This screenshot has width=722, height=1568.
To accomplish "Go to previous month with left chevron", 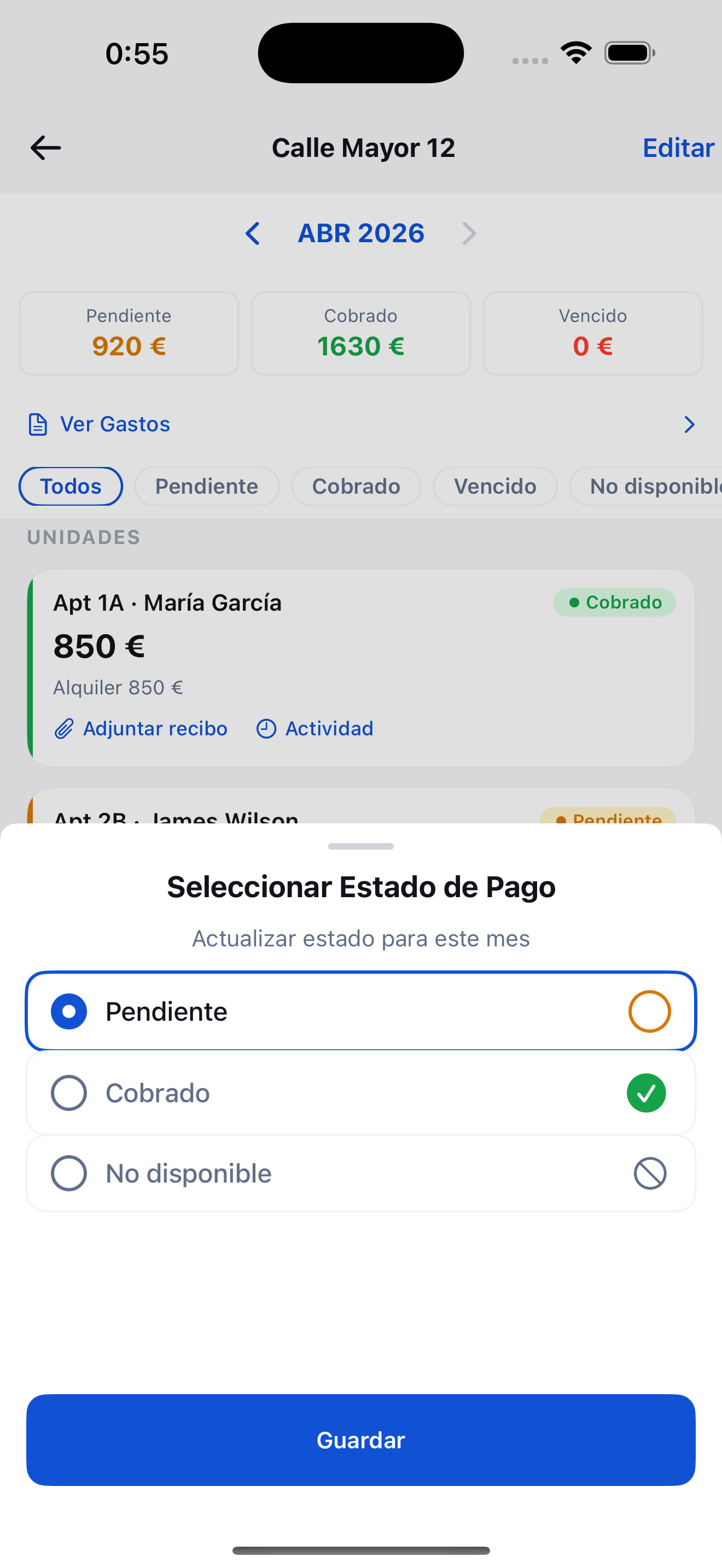I will [x=253, y=233].
